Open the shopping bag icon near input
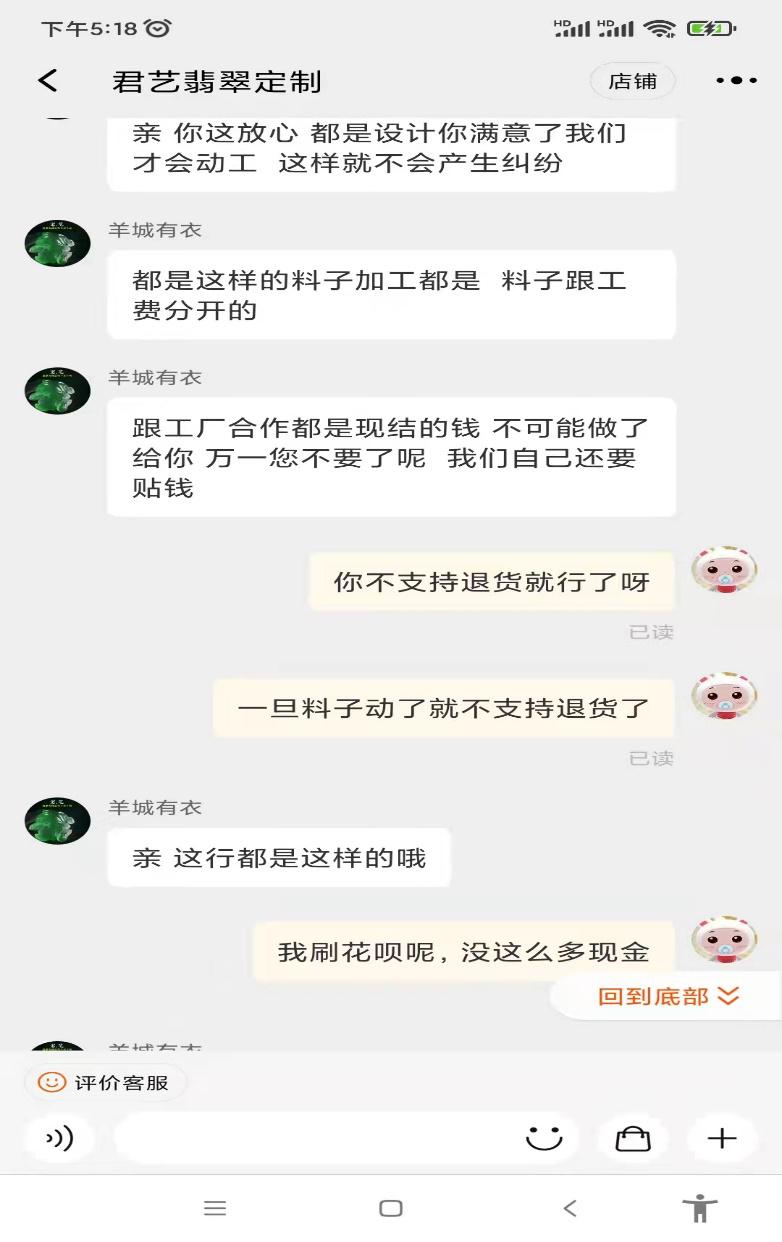 tap(633, 1138)
